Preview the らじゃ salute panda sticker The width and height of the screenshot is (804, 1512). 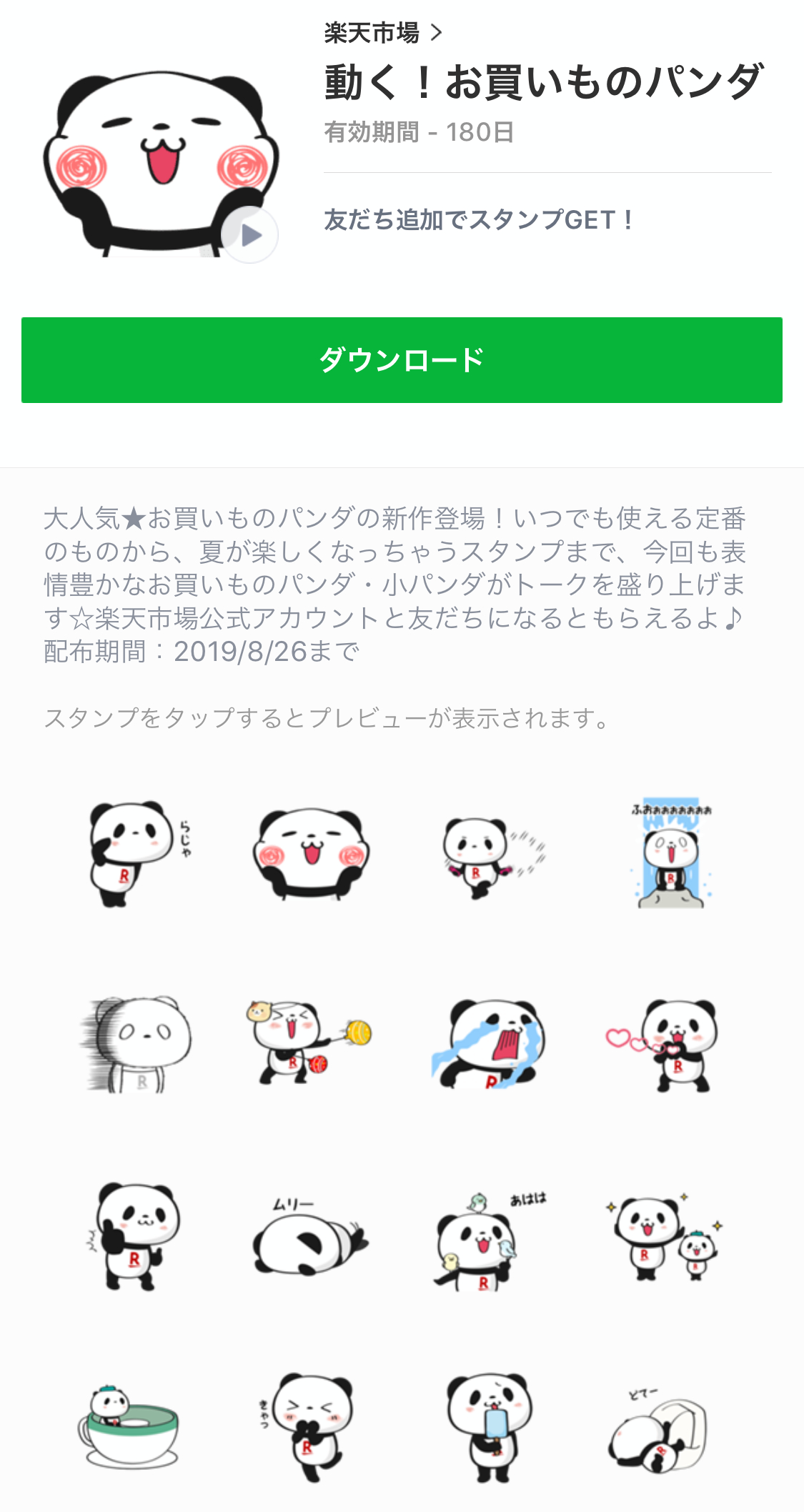(x=139, y=854)
